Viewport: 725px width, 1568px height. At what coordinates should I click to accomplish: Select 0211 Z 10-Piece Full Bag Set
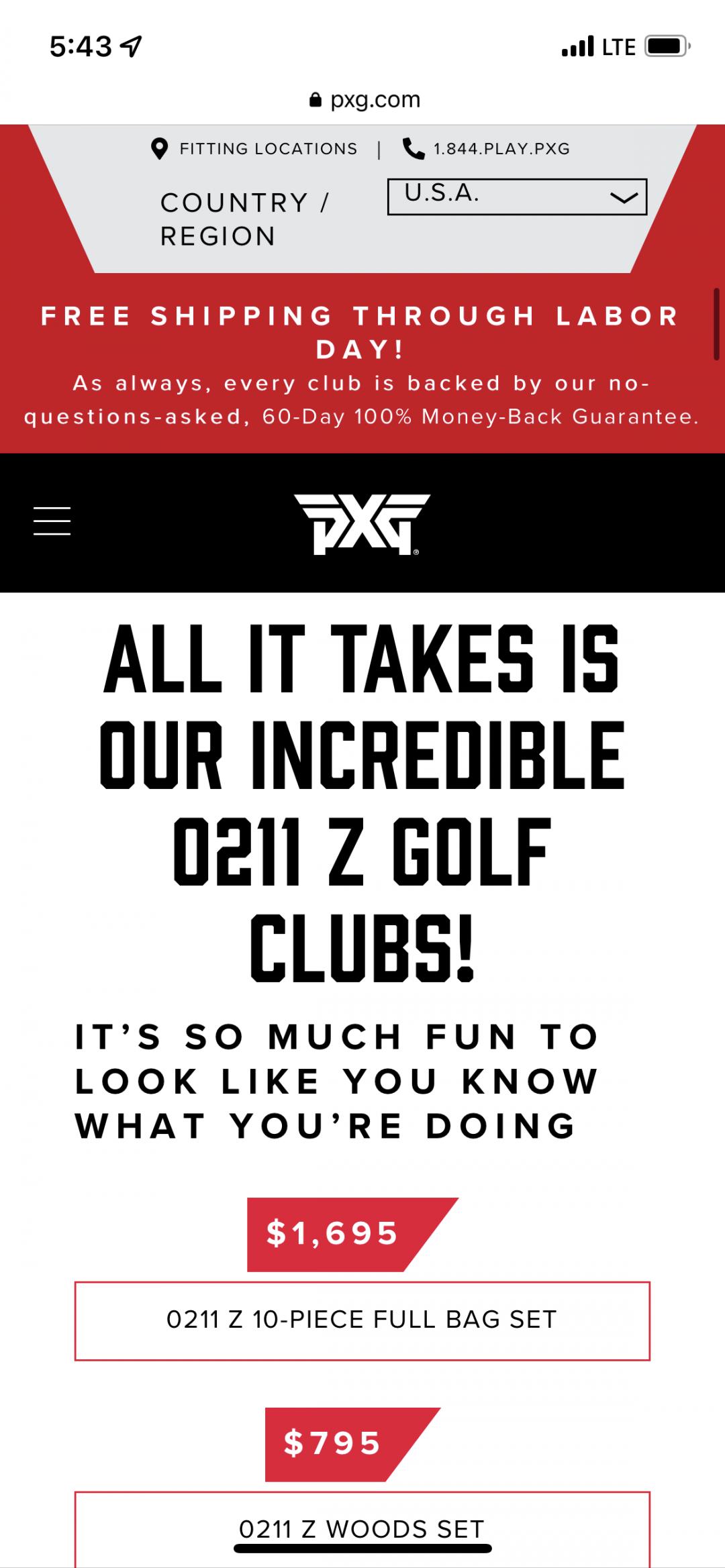pos(362,1320)
